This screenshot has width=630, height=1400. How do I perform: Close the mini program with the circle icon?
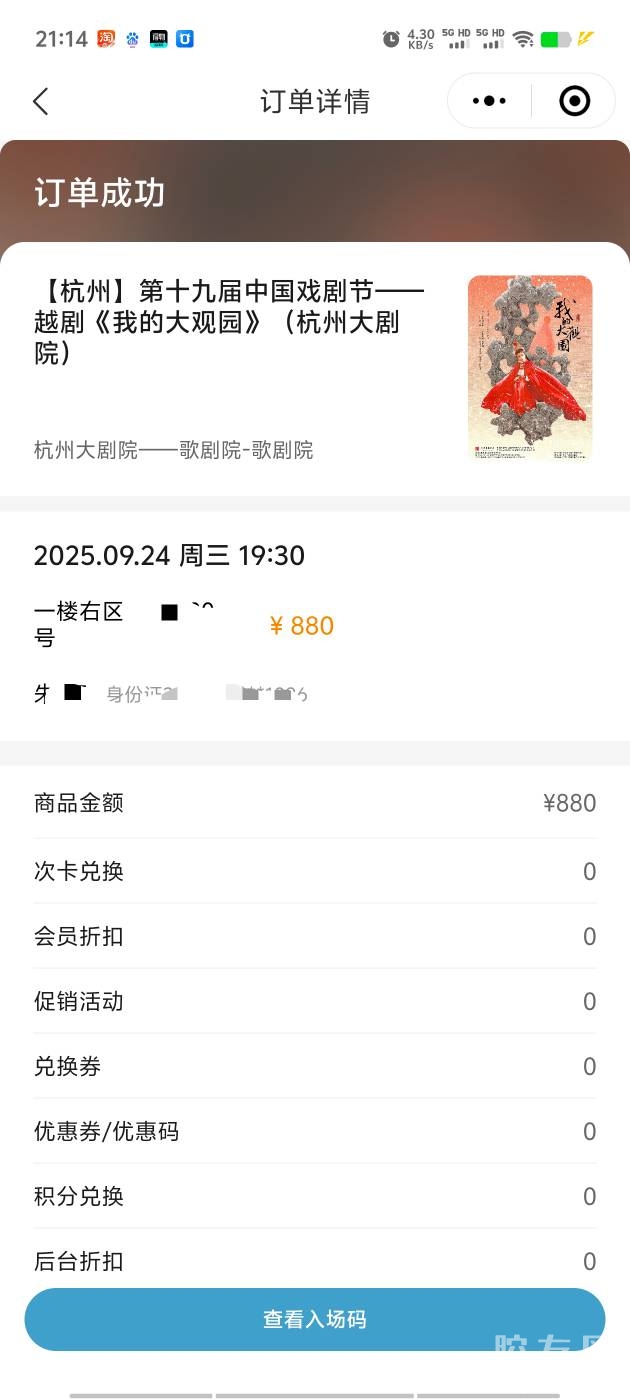574,101
